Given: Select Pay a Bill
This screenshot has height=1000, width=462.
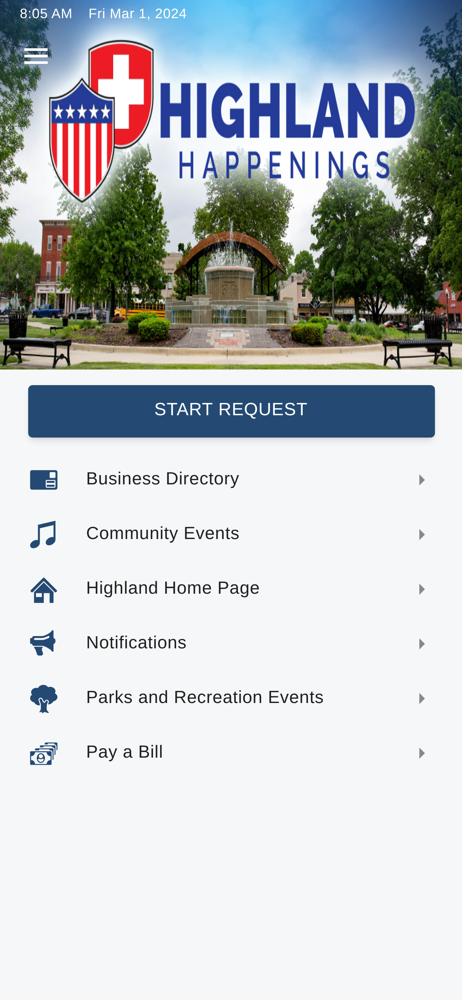Looking at the screenshot, I should [231, 753].
